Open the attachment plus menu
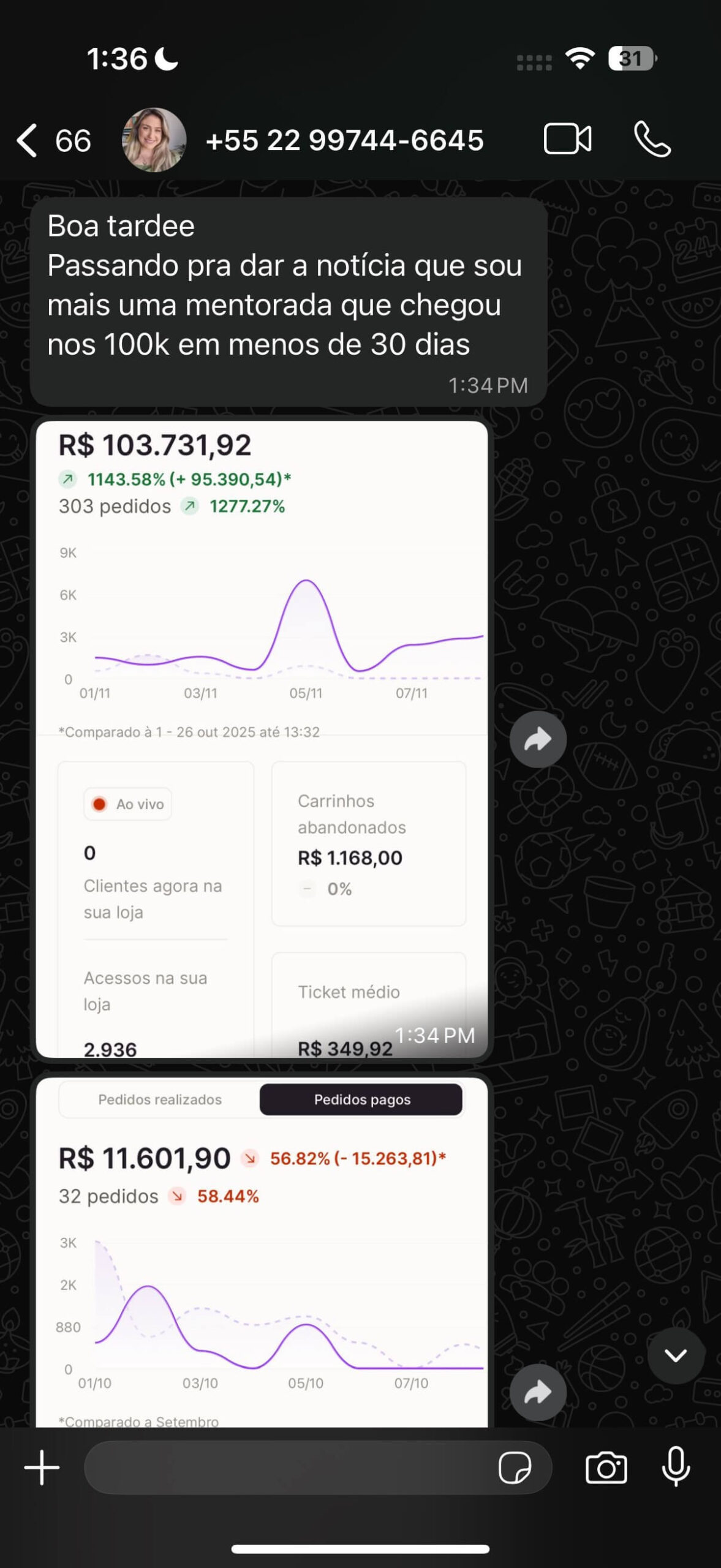Viewport: 721px width, 1568px height. click(x=42, y=1468)
